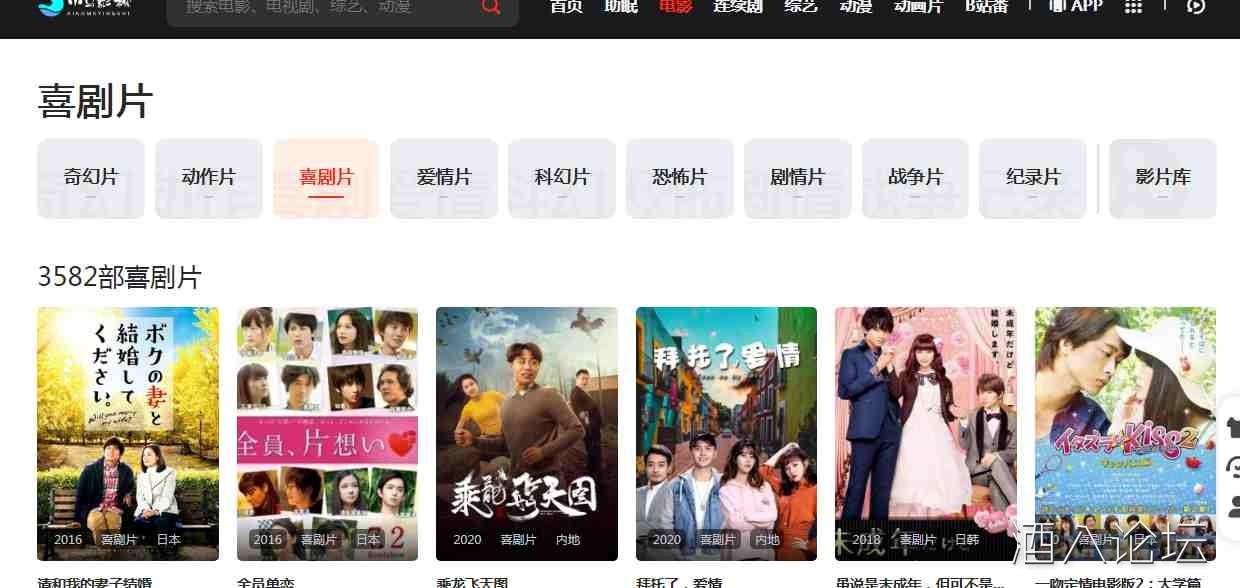Switch to the 连续剧 tab
This screenshot has height=588, width=1240.
(x=736, y=7)
